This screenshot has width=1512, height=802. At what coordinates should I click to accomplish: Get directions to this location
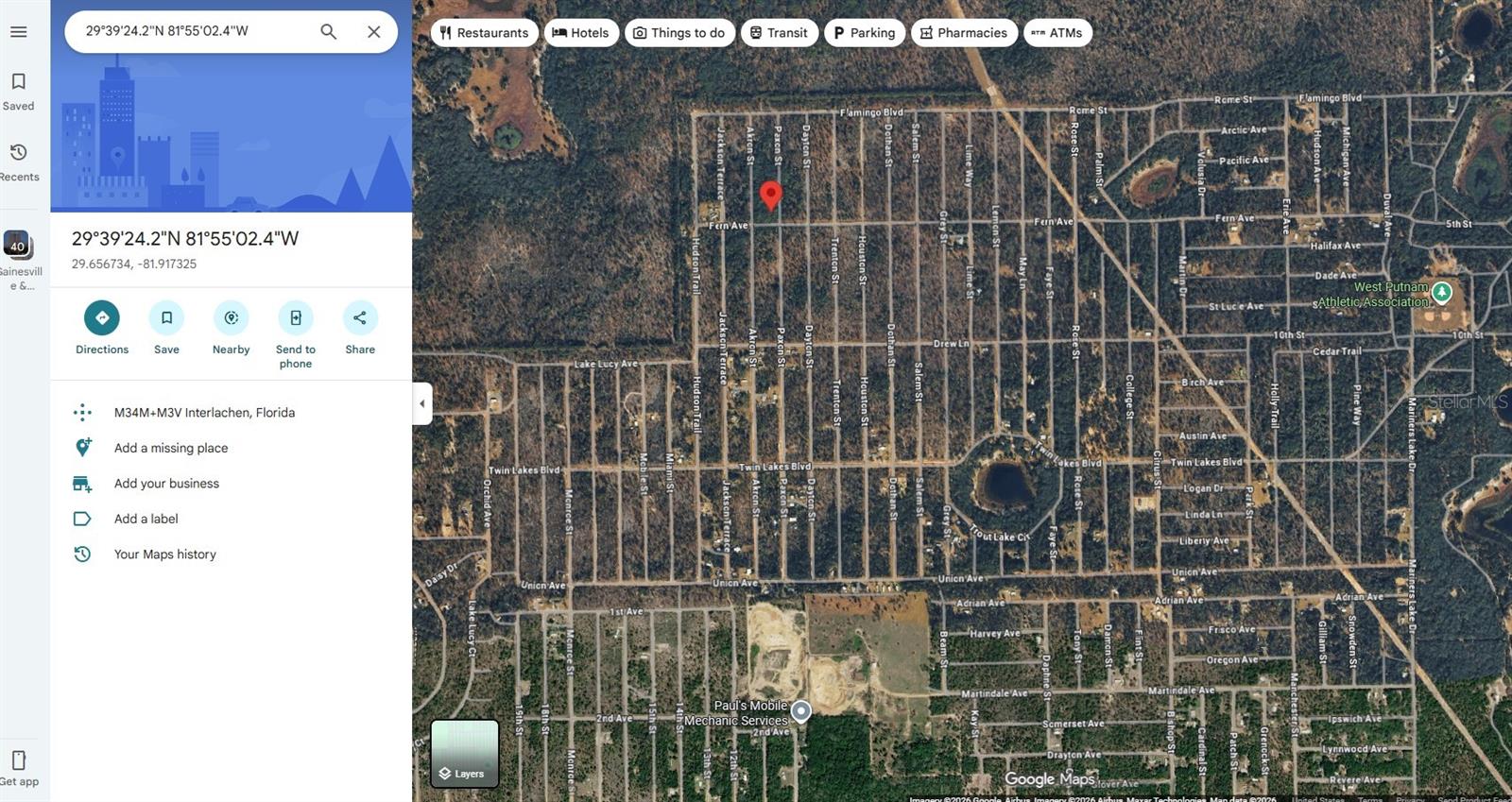pyautogui.click(x=102, y=318)
